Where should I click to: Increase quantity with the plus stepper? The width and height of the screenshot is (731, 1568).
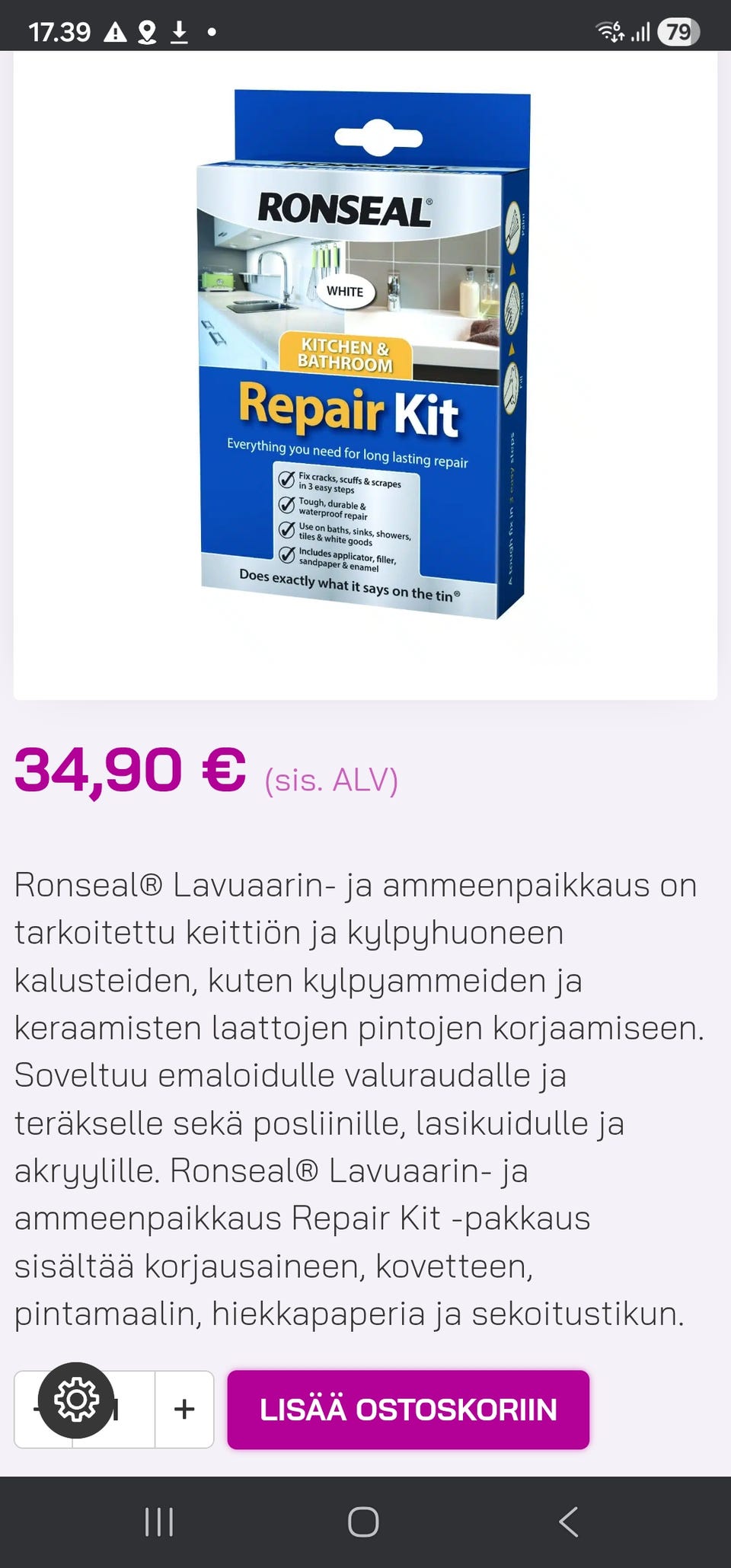coord(183,1407)
